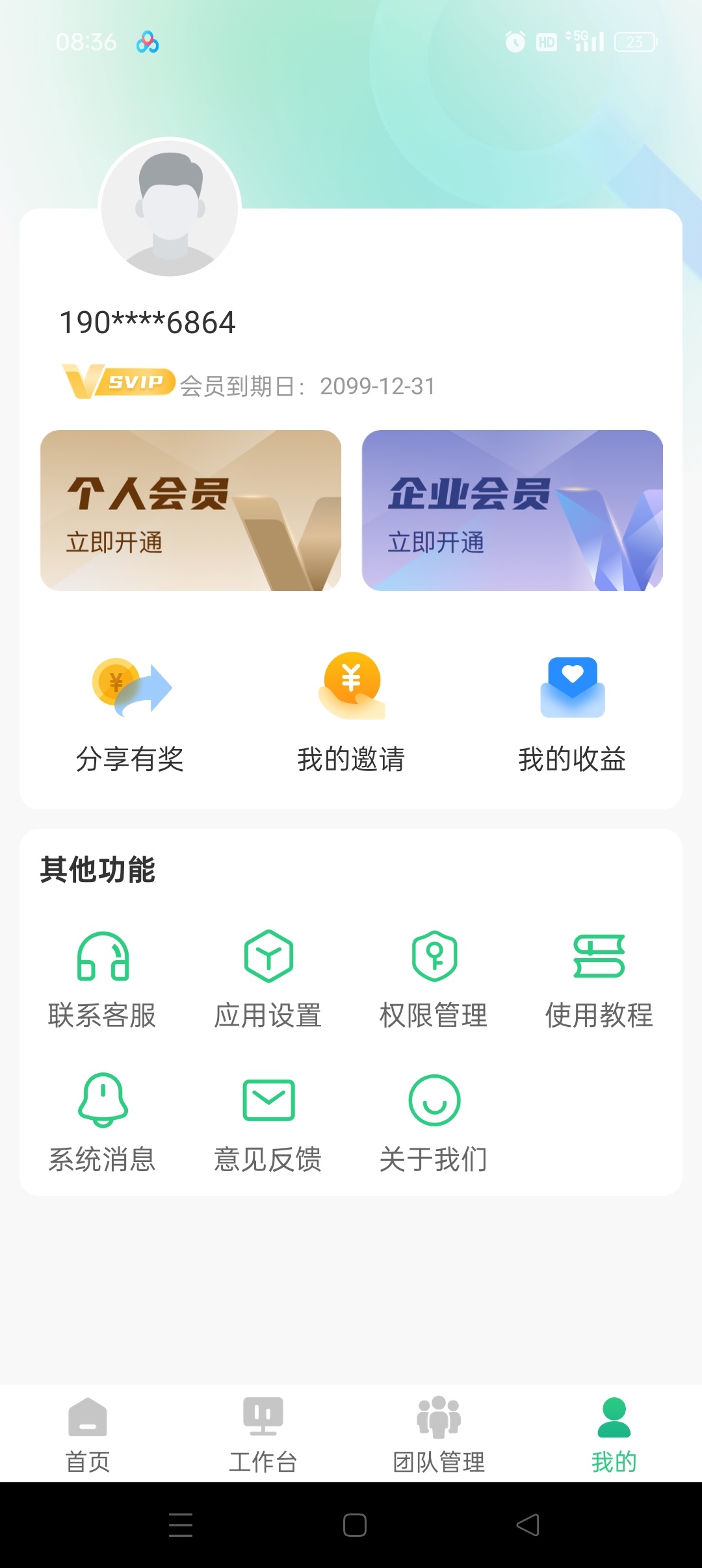
Task: Tap the system home button
Action: 355,1525
